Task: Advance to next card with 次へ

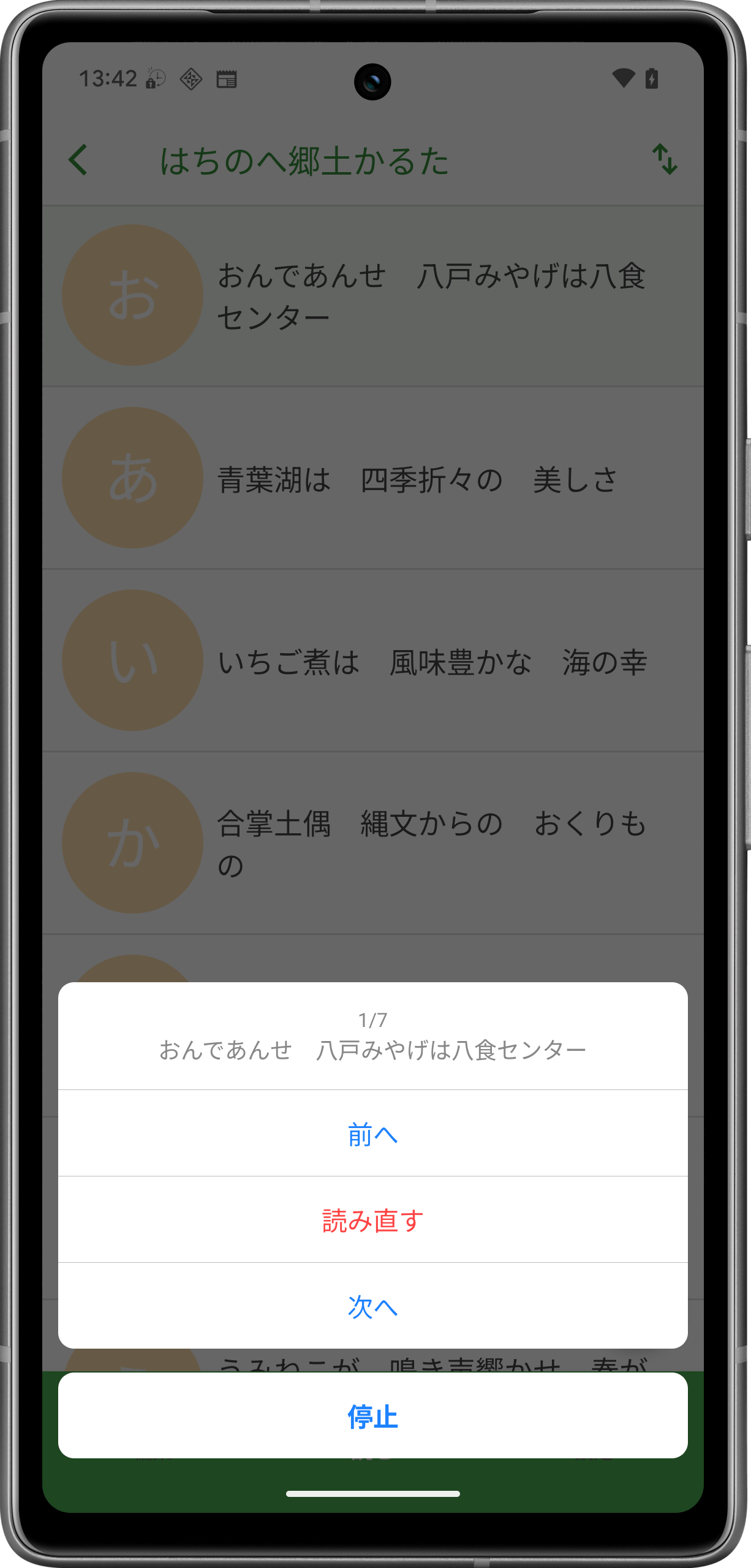Action: point(372,1306)
